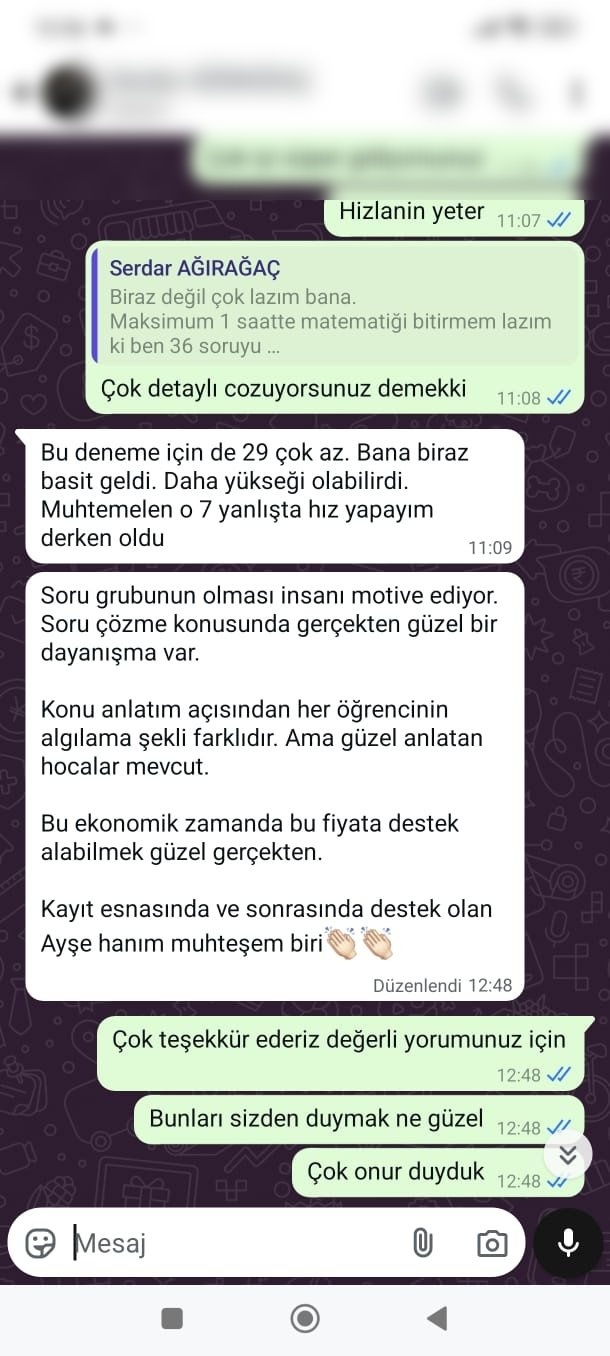Open the emoji picker in message bar

tap(40, 1243)
